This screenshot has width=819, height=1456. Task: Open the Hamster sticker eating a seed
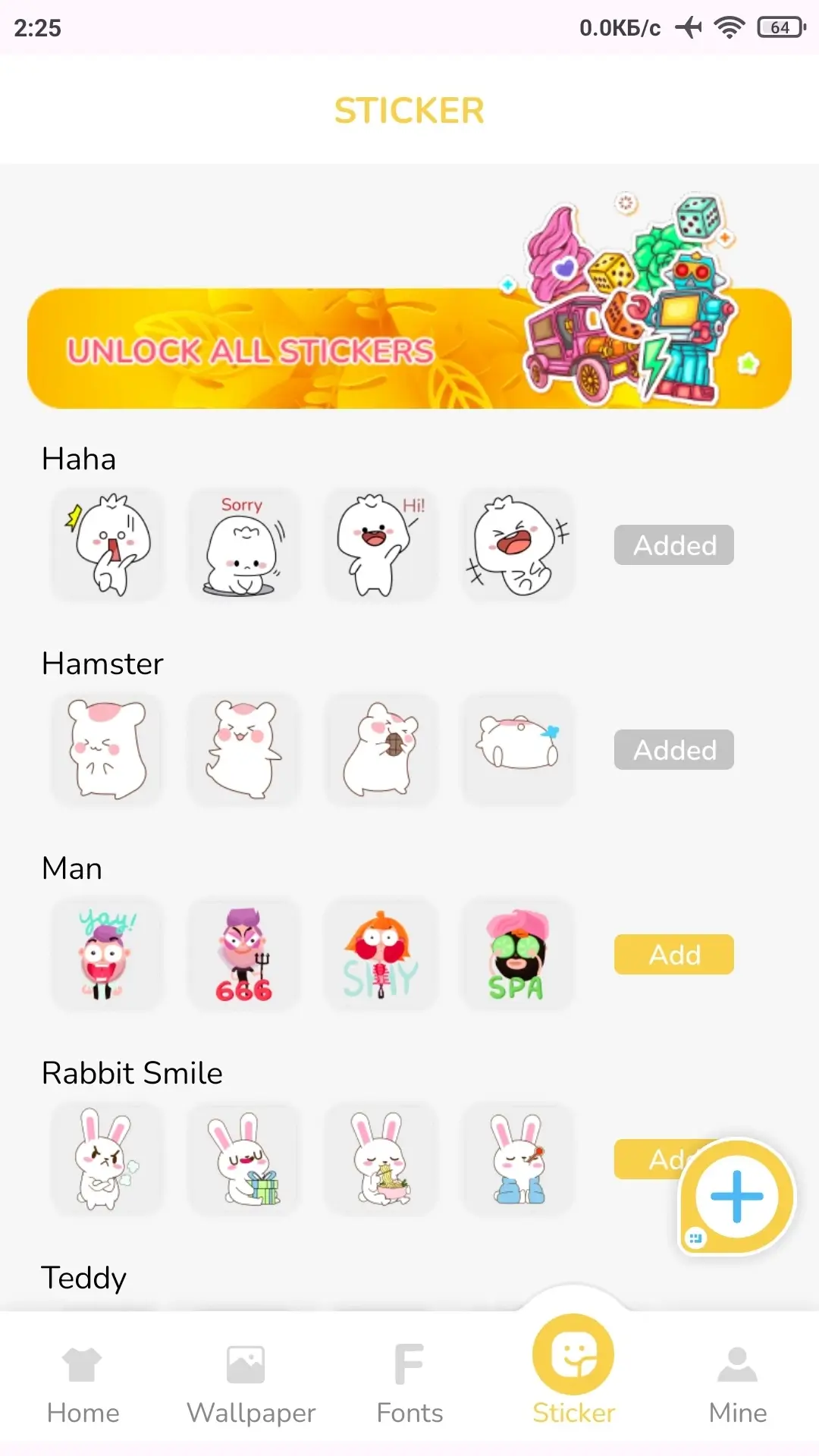381,749
